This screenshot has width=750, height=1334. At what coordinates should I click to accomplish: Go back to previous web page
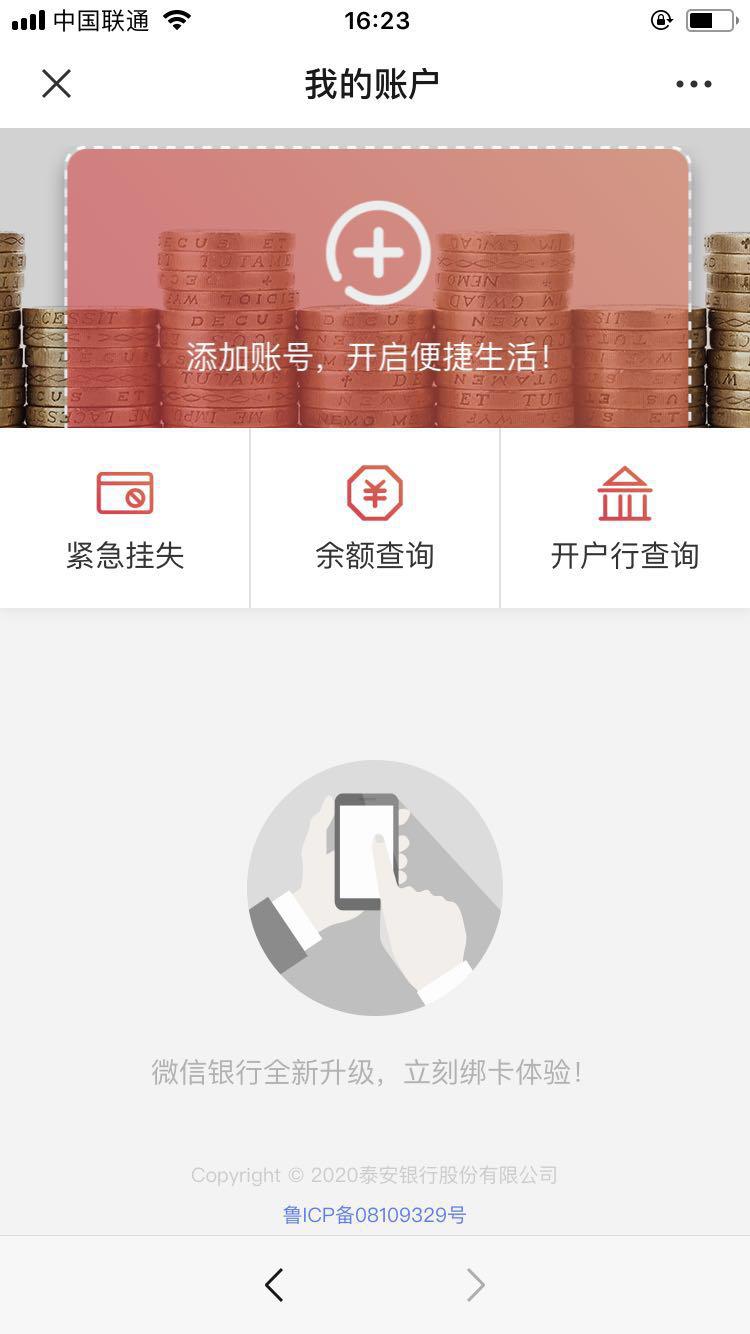tap(274, 1285)
